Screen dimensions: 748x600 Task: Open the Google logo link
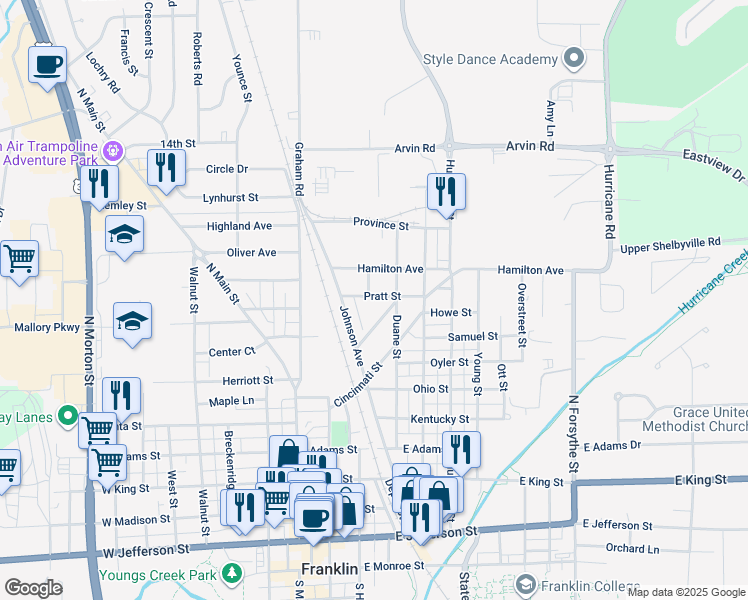pyautogui.click(x=33, y=588)
